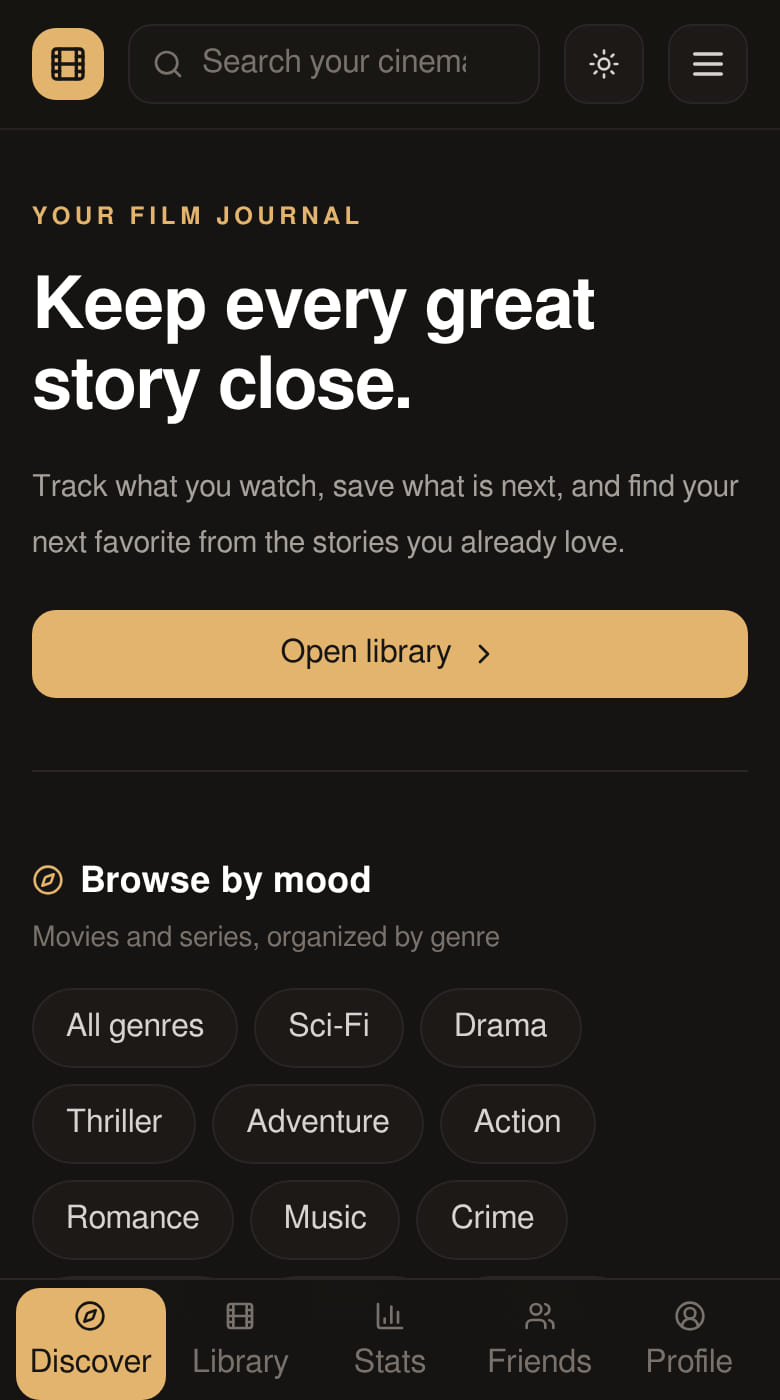This screenshot has width=780, height=1400.
Task: Pick the Action chip
Action: tap(518, 1123)
